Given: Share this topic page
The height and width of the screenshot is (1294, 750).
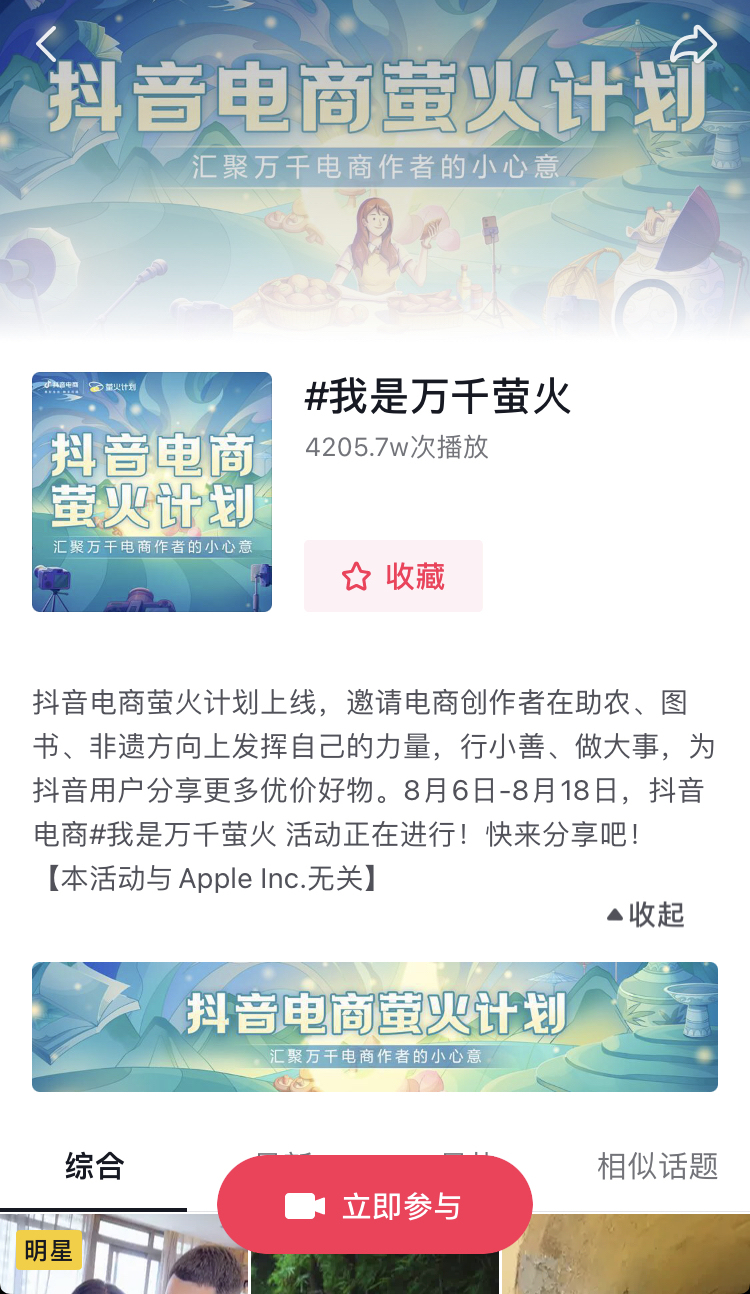Looking at the screenshot, I should (x=693, y=45).
